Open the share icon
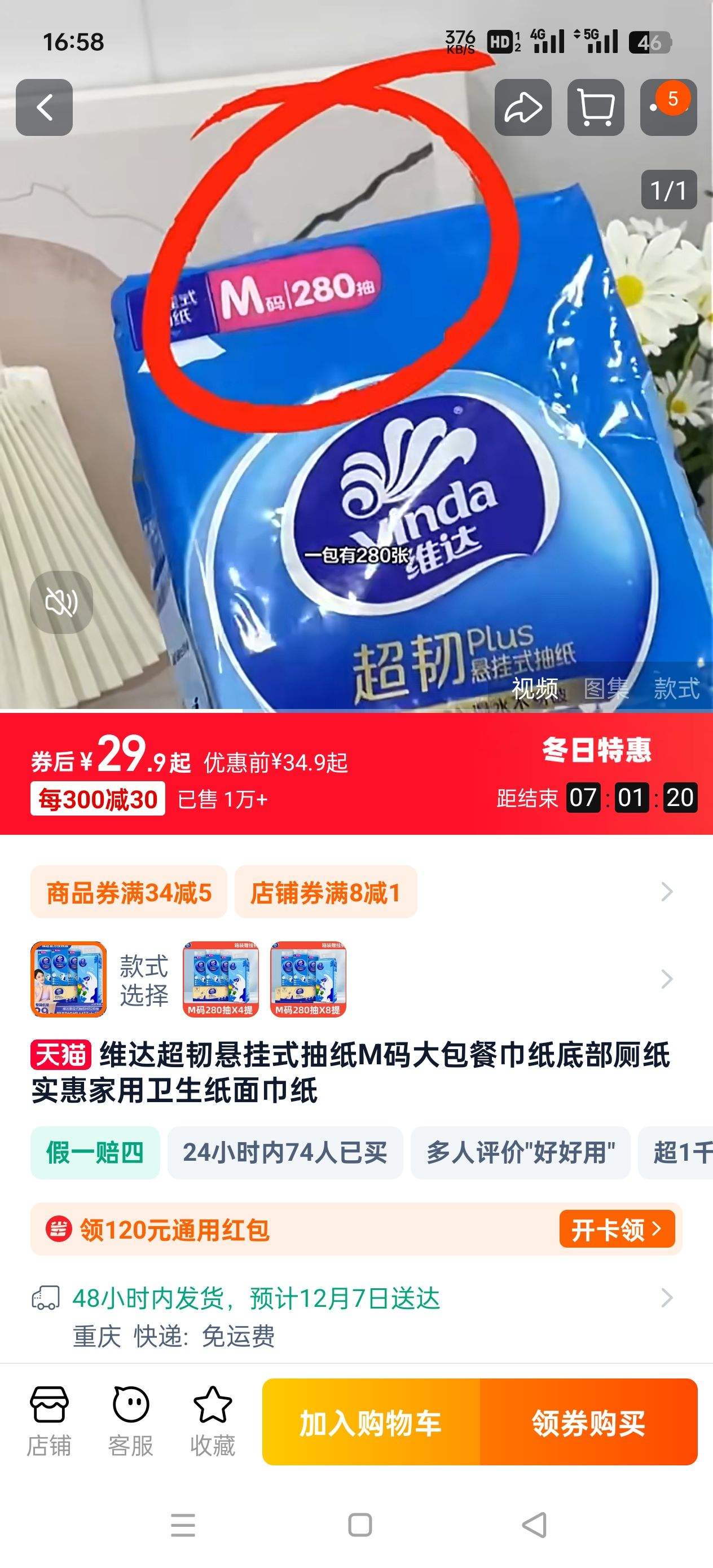The width and height of the screenshot is (713, 1568). [522, 108]
